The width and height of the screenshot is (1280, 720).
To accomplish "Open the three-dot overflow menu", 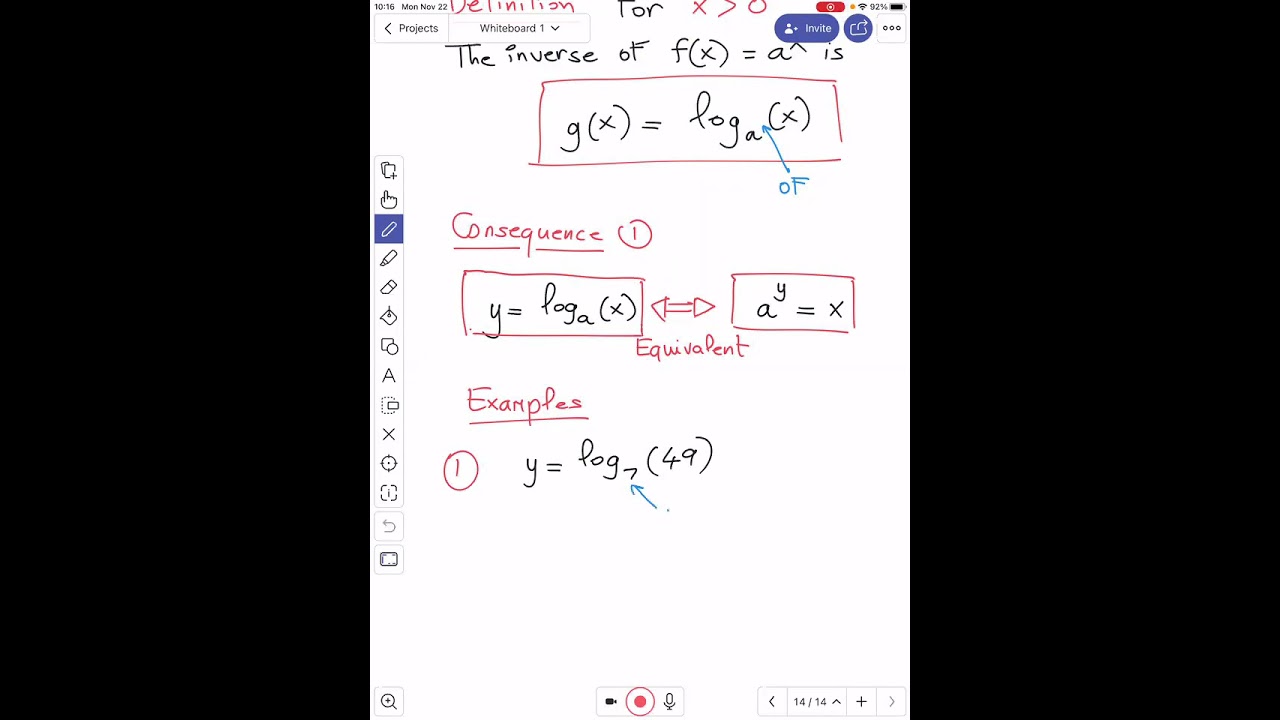I will [891, 28].
